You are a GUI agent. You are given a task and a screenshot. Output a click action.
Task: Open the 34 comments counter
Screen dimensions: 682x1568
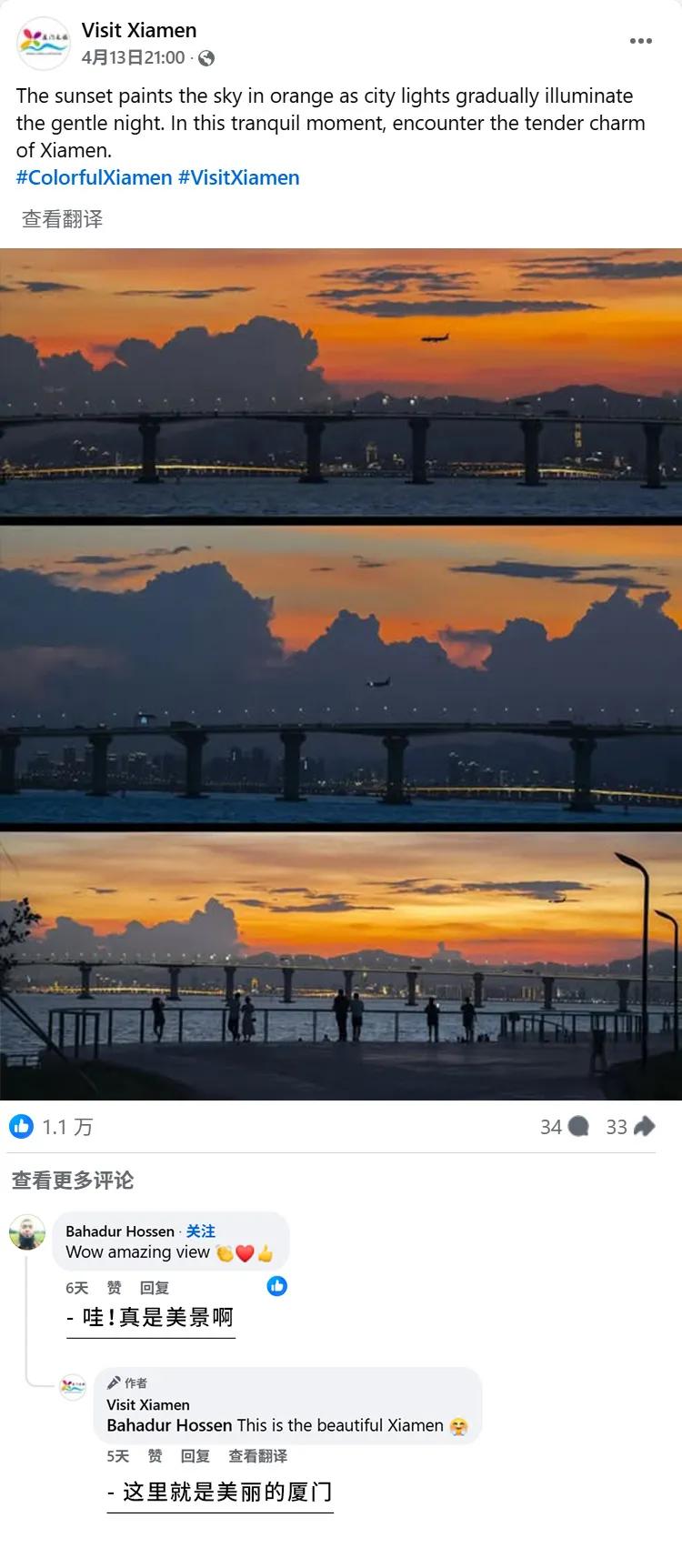tap(564, 1127)
